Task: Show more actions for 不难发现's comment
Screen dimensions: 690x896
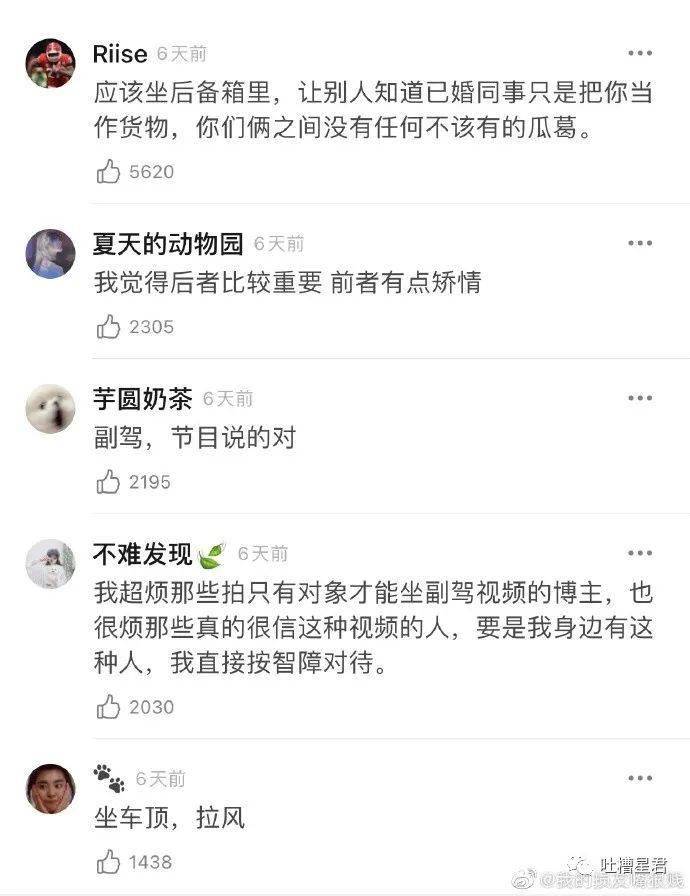Action: coord(640,553)
